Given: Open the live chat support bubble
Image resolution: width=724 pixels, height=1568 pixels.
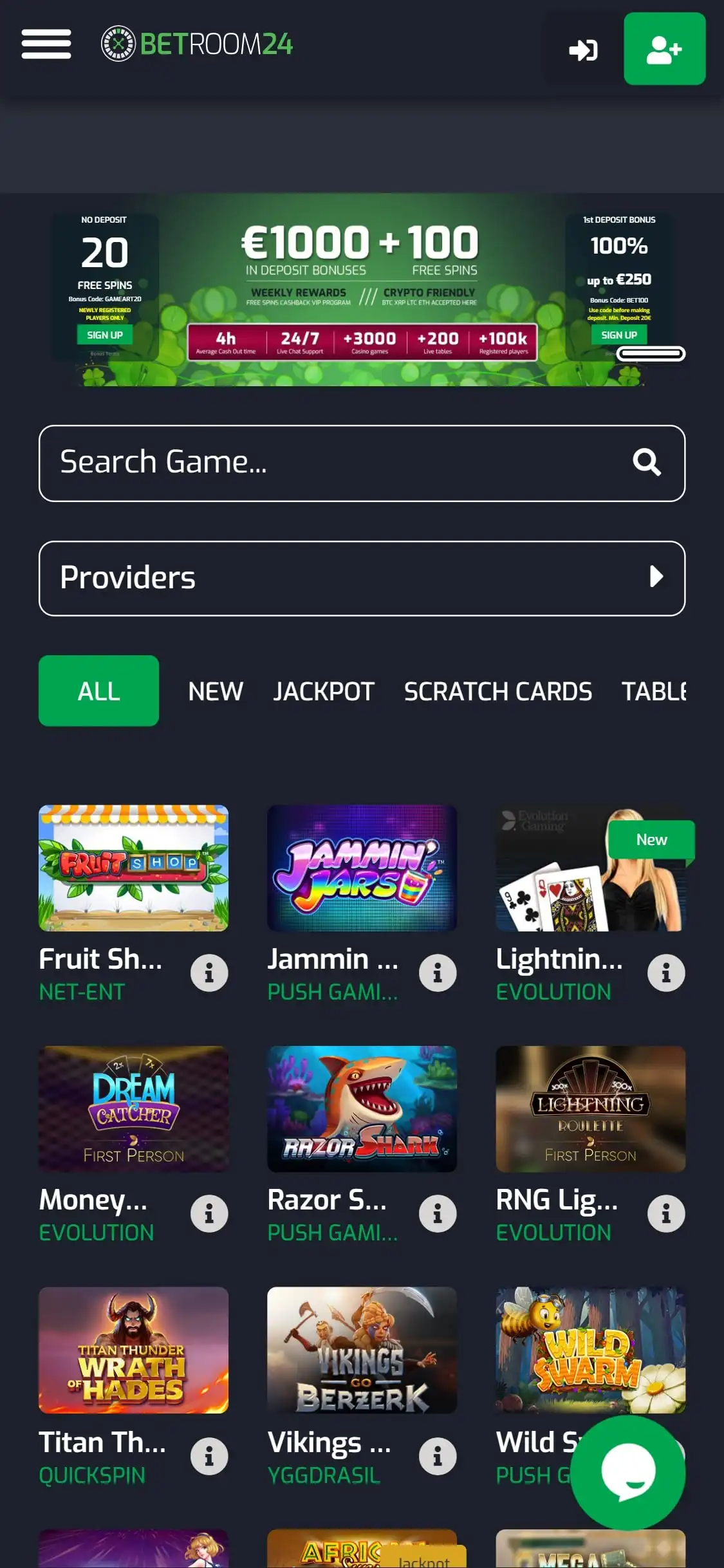Looking at the screenshot, I should pyautogui.click(x=627, y=1471).
